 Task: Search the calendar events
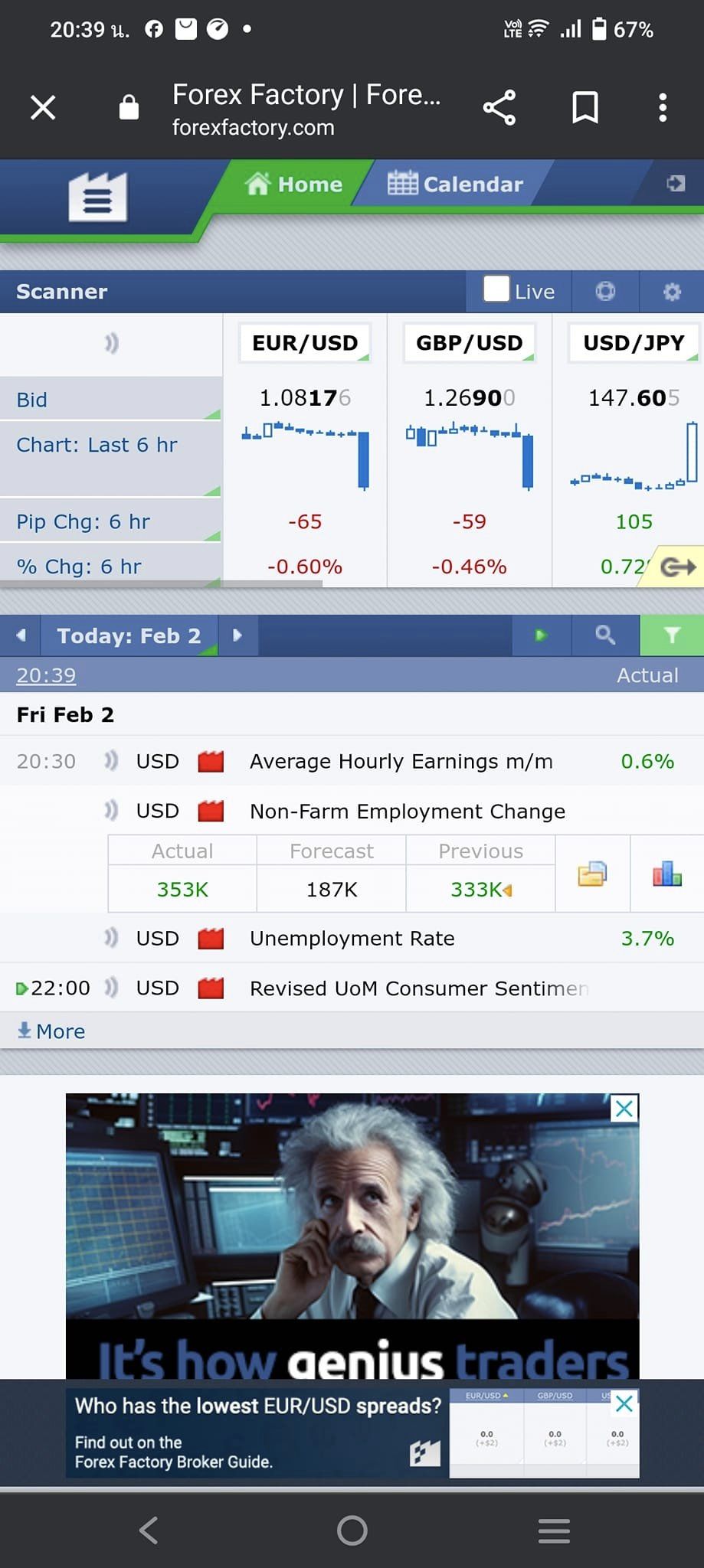(x=605, y=635)
